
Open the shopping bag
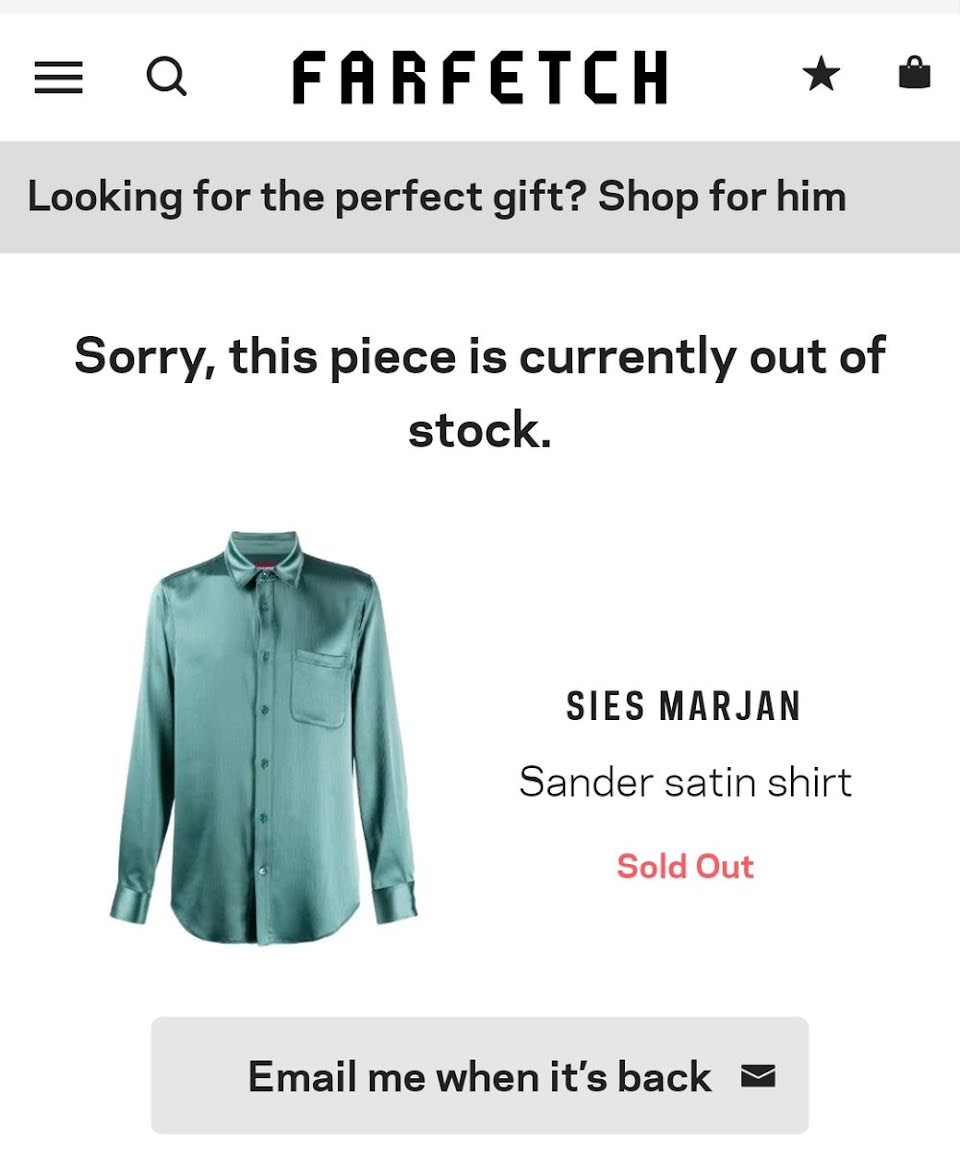point(914,73)
